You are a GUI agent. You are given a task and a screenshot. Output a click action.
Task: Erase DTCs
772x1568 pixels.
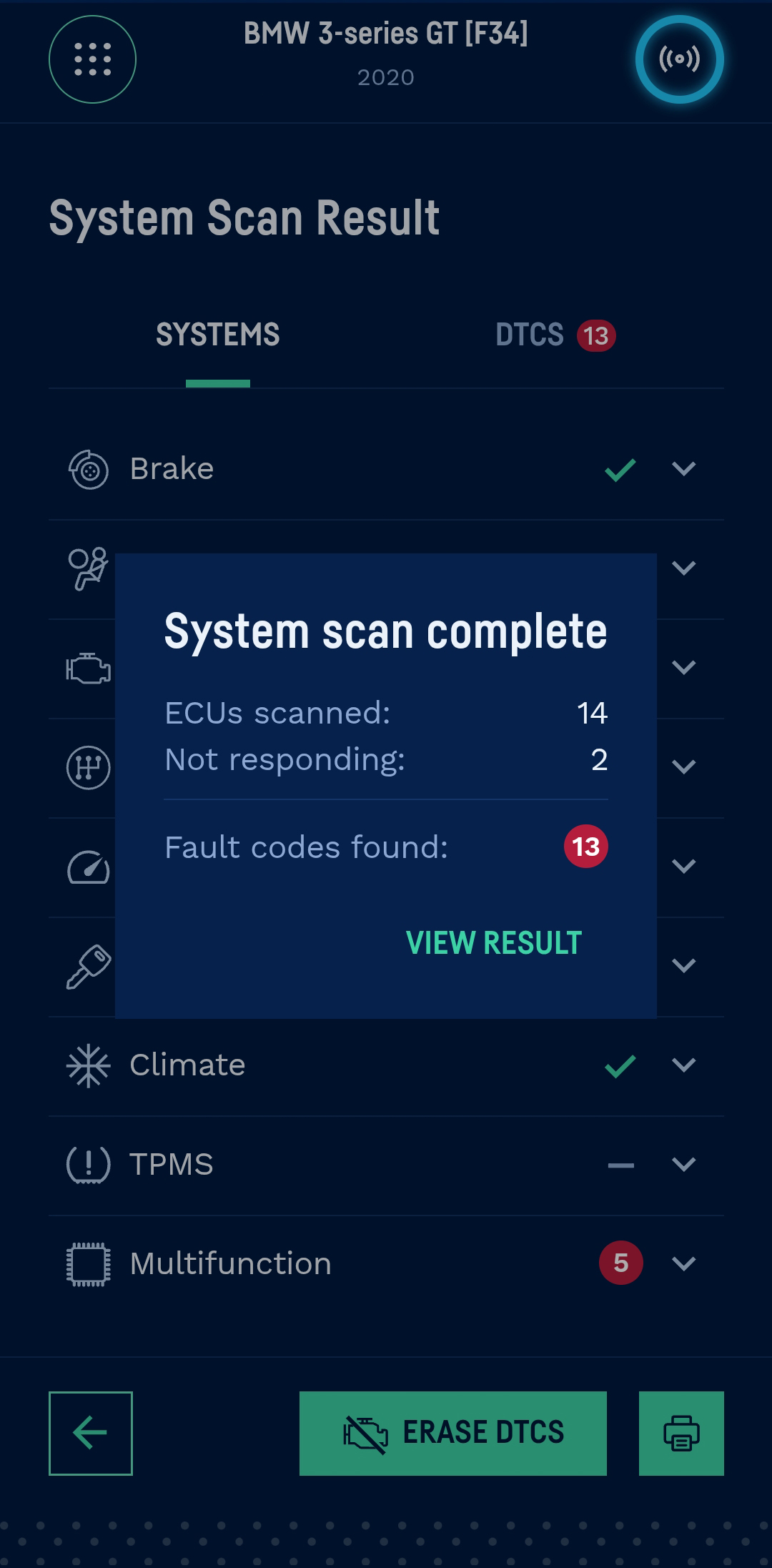pos(452,1433)
